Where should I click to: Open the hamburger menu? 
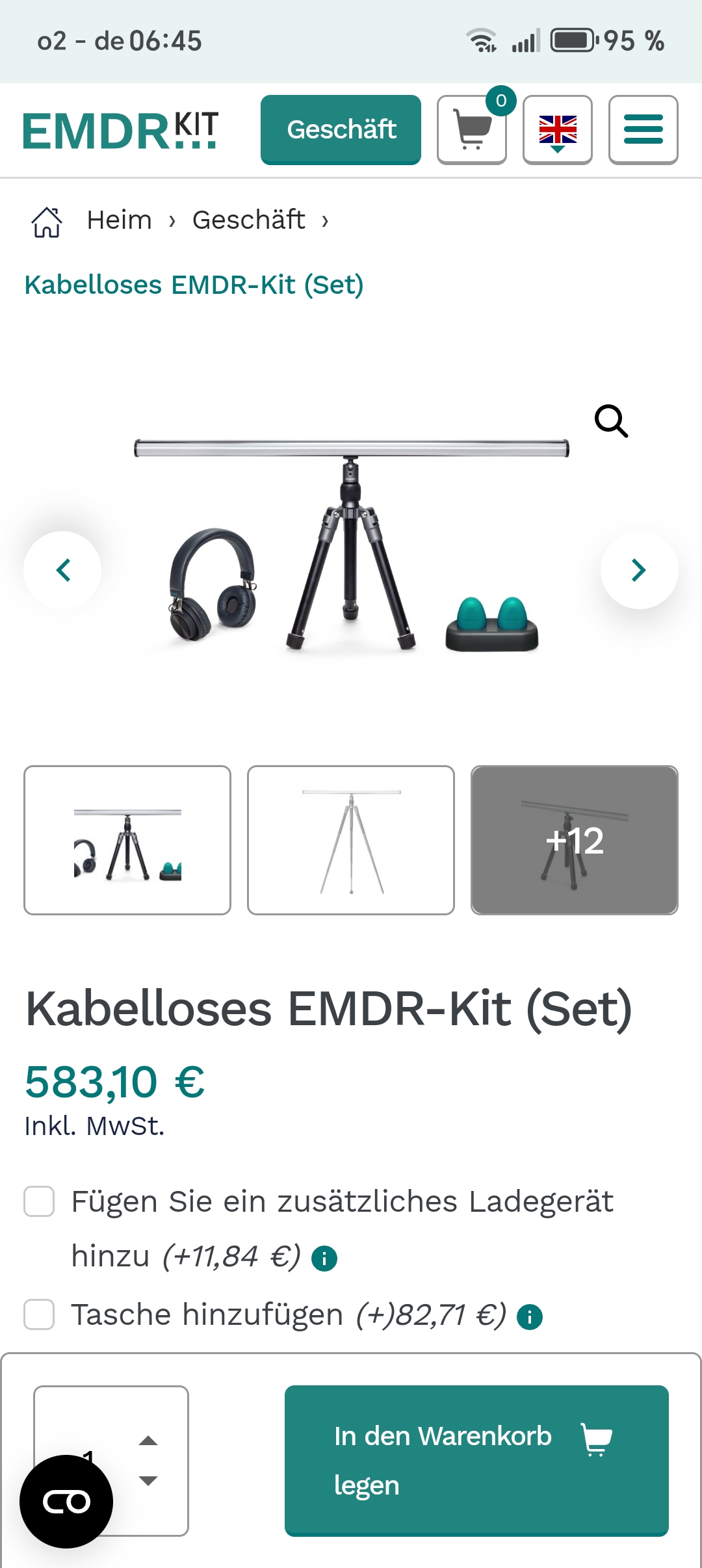click(x=643, y=130)
